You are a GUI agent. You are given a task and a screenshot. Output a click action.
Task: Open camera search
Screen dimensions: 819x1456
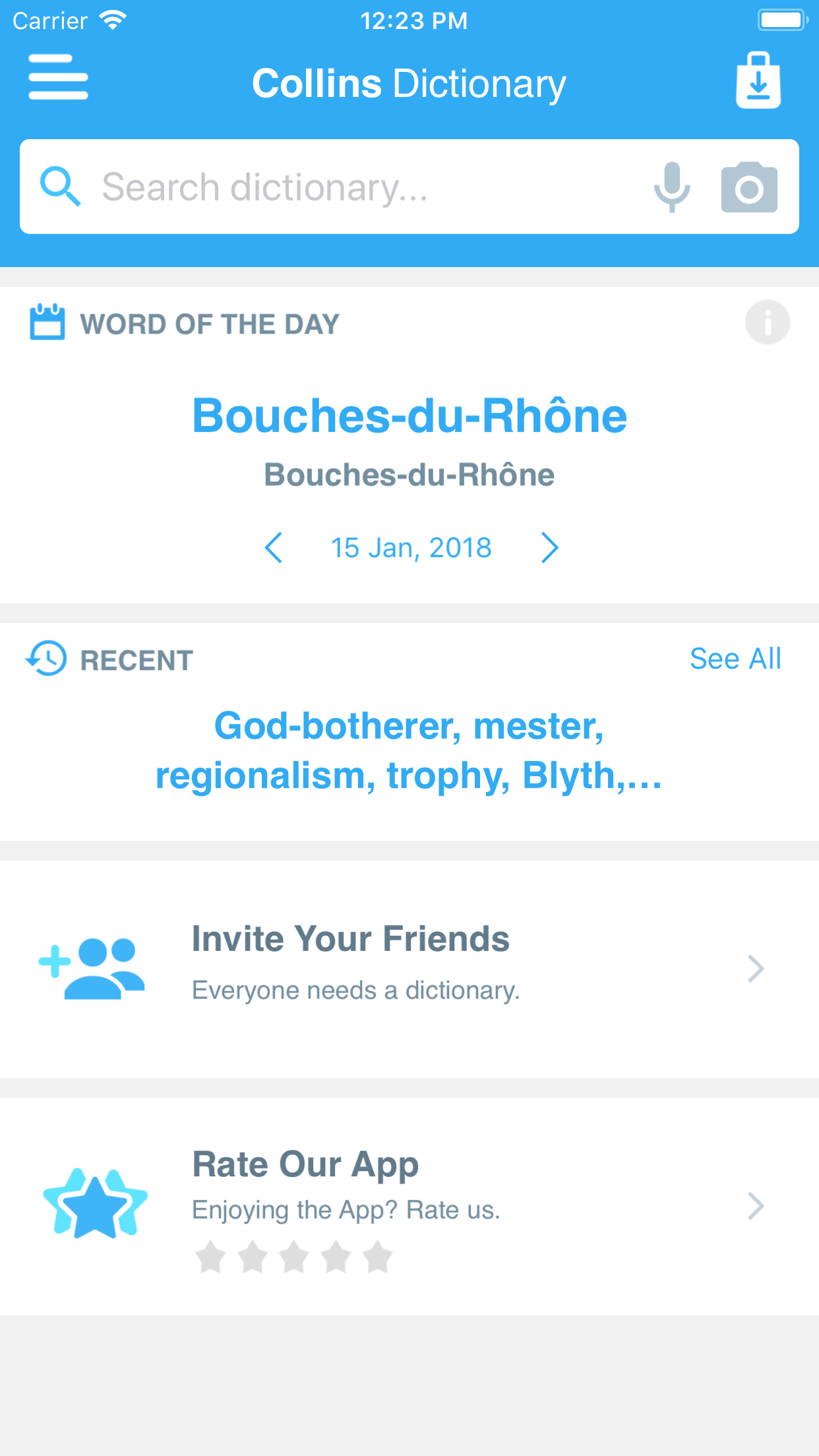(x=749, y=187)
